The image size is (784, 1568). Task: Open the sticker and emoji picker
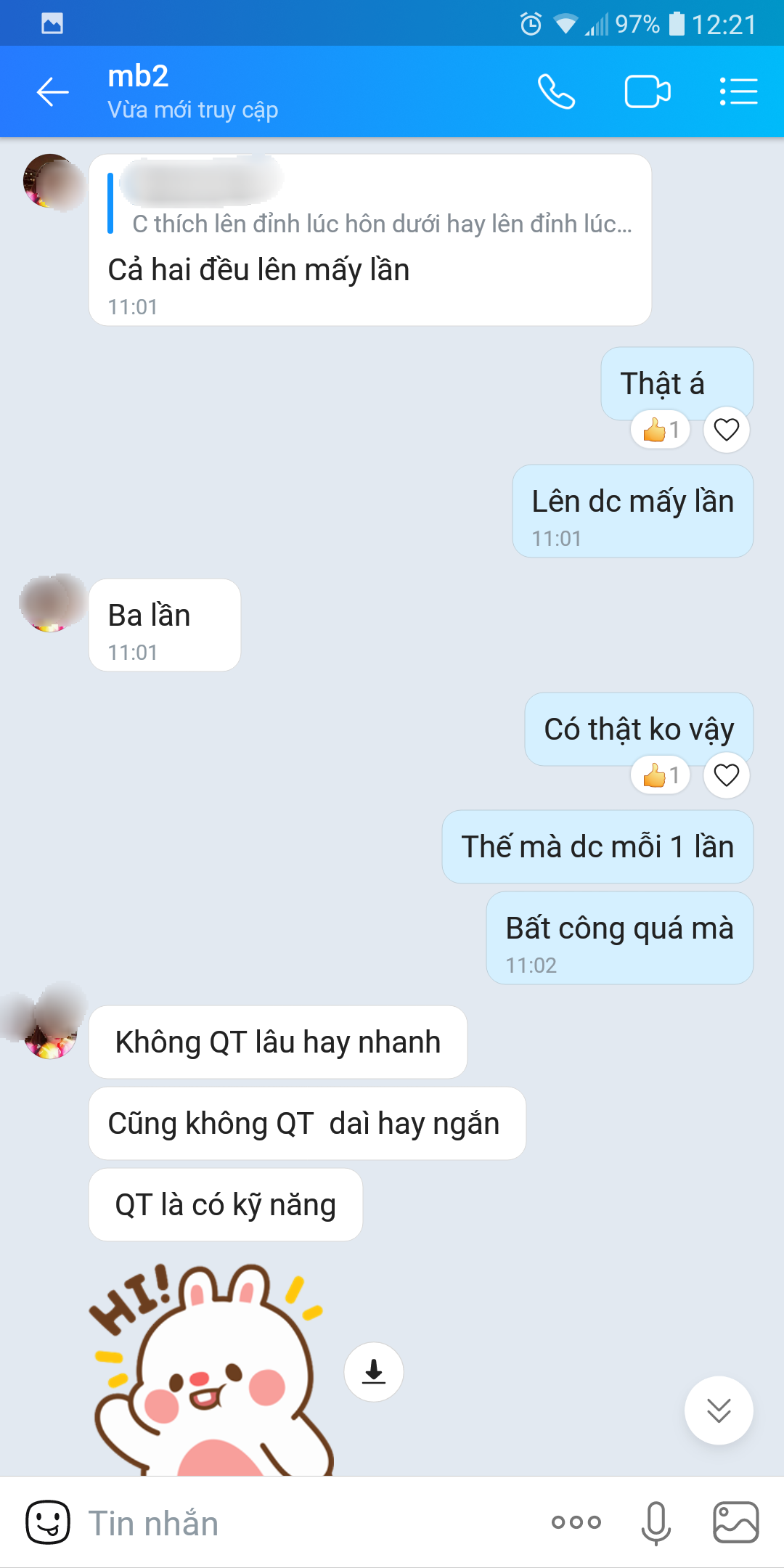pos(48,1522)
